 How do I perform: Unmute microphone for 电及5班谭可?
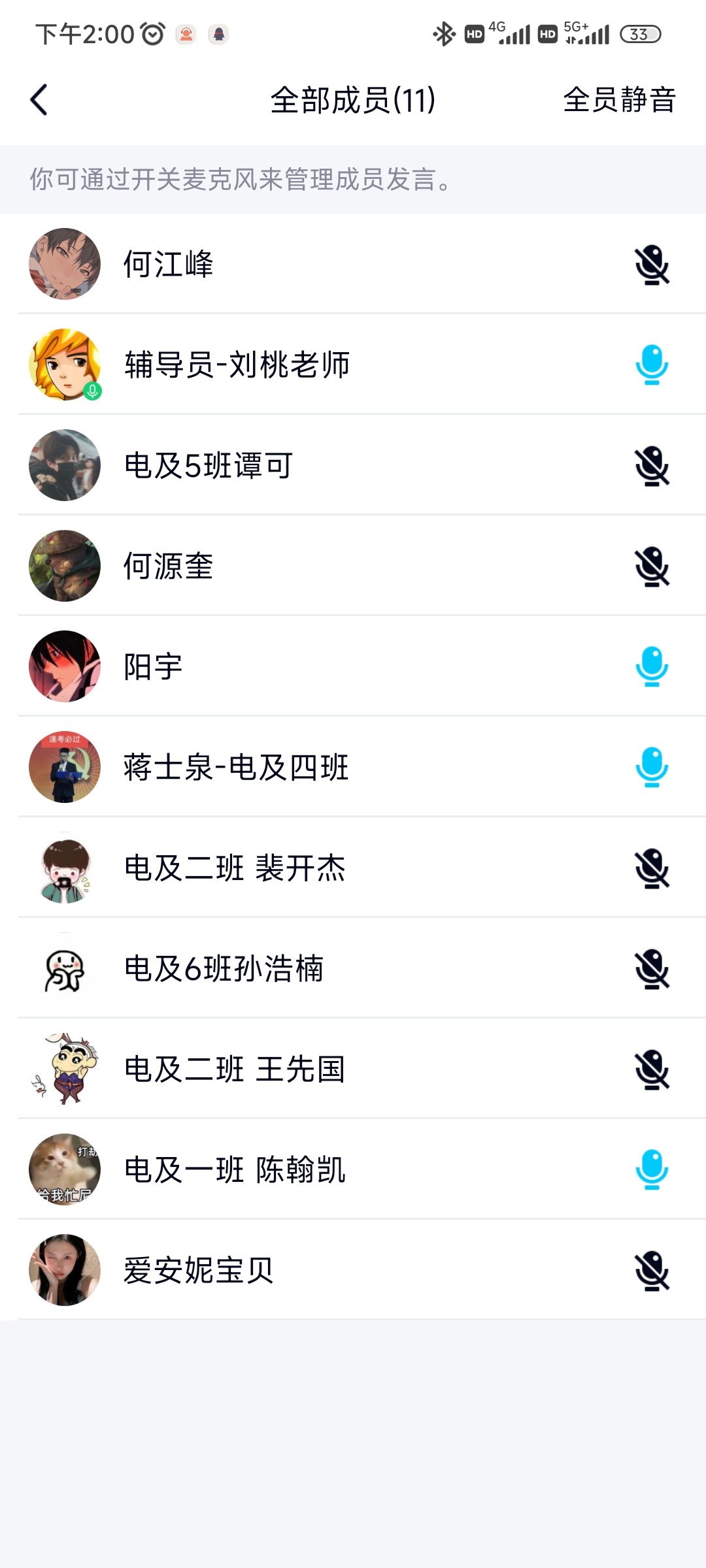tap(652, 466)
